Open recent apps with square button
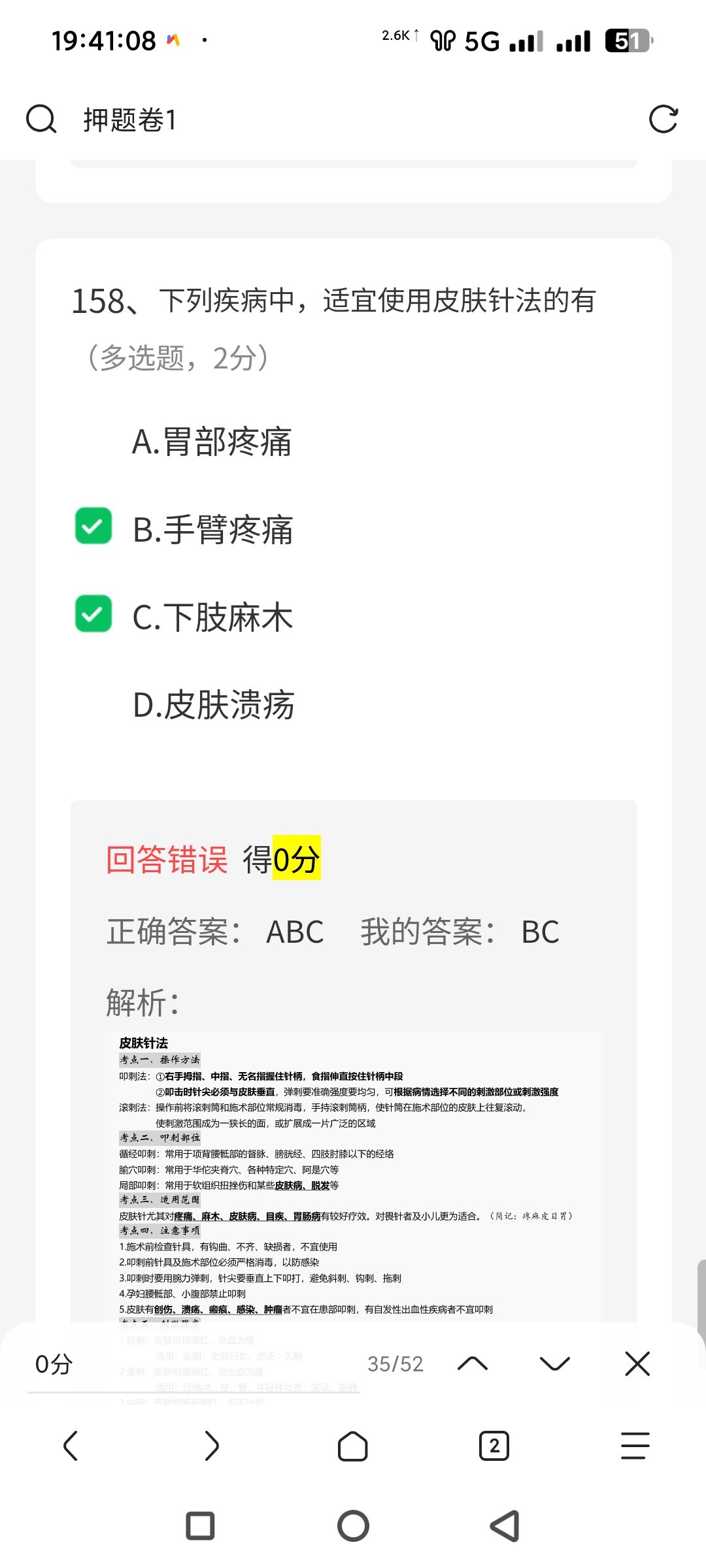 click(201, 1526)
